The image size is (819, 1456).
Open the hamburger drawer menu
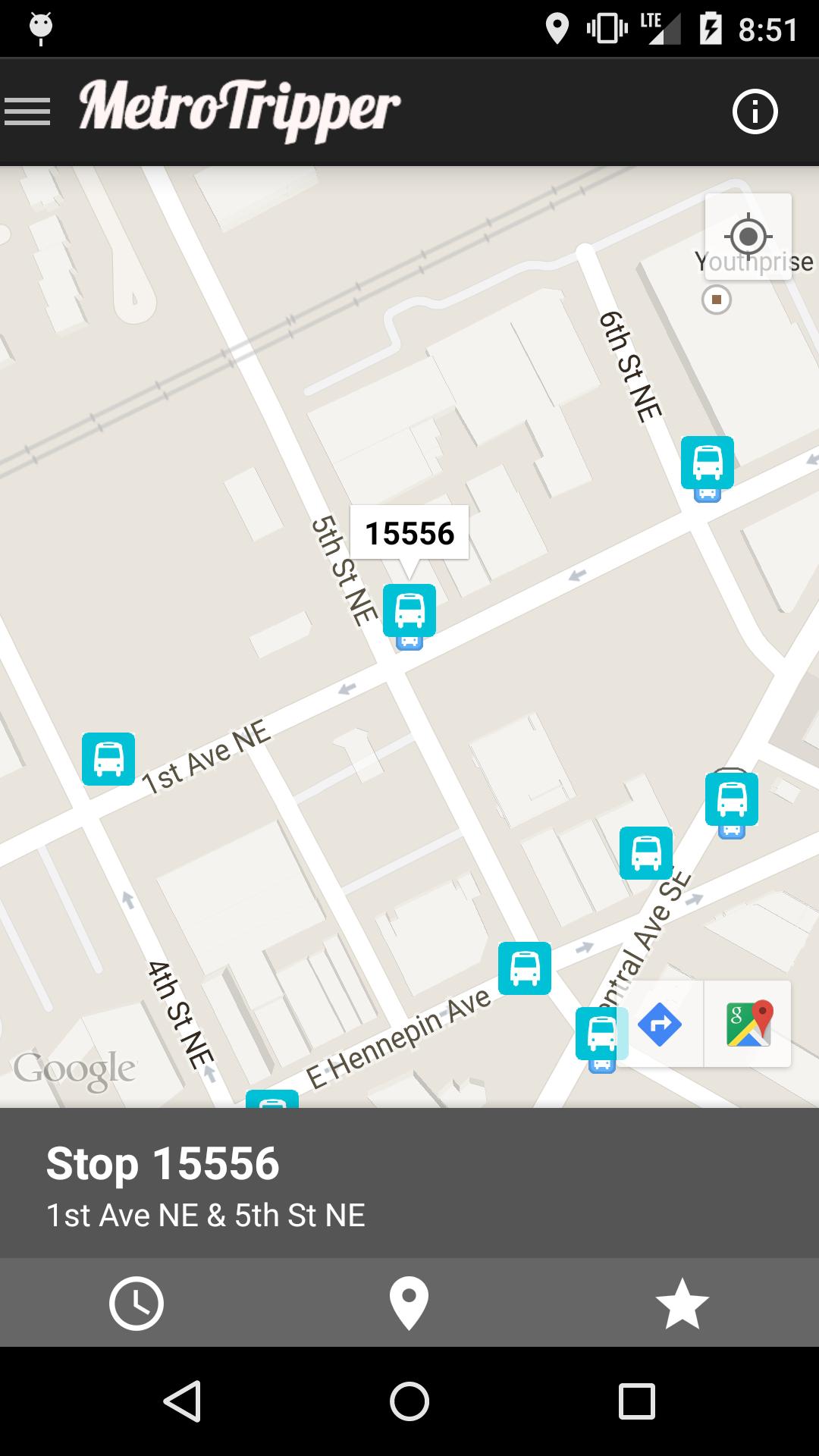pyautogui.click(x=27, y=112)
